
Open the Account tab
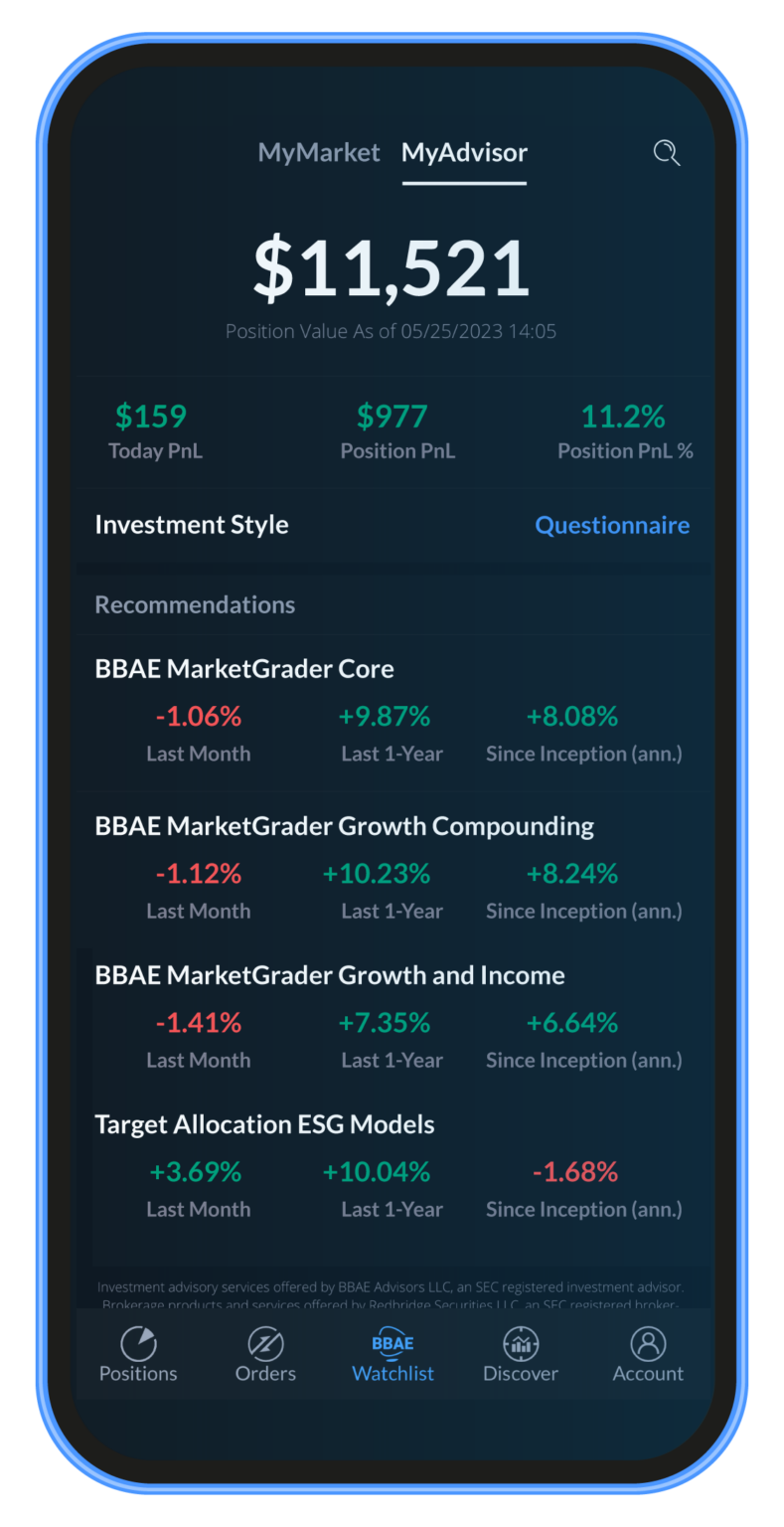tap(648, 1354)
